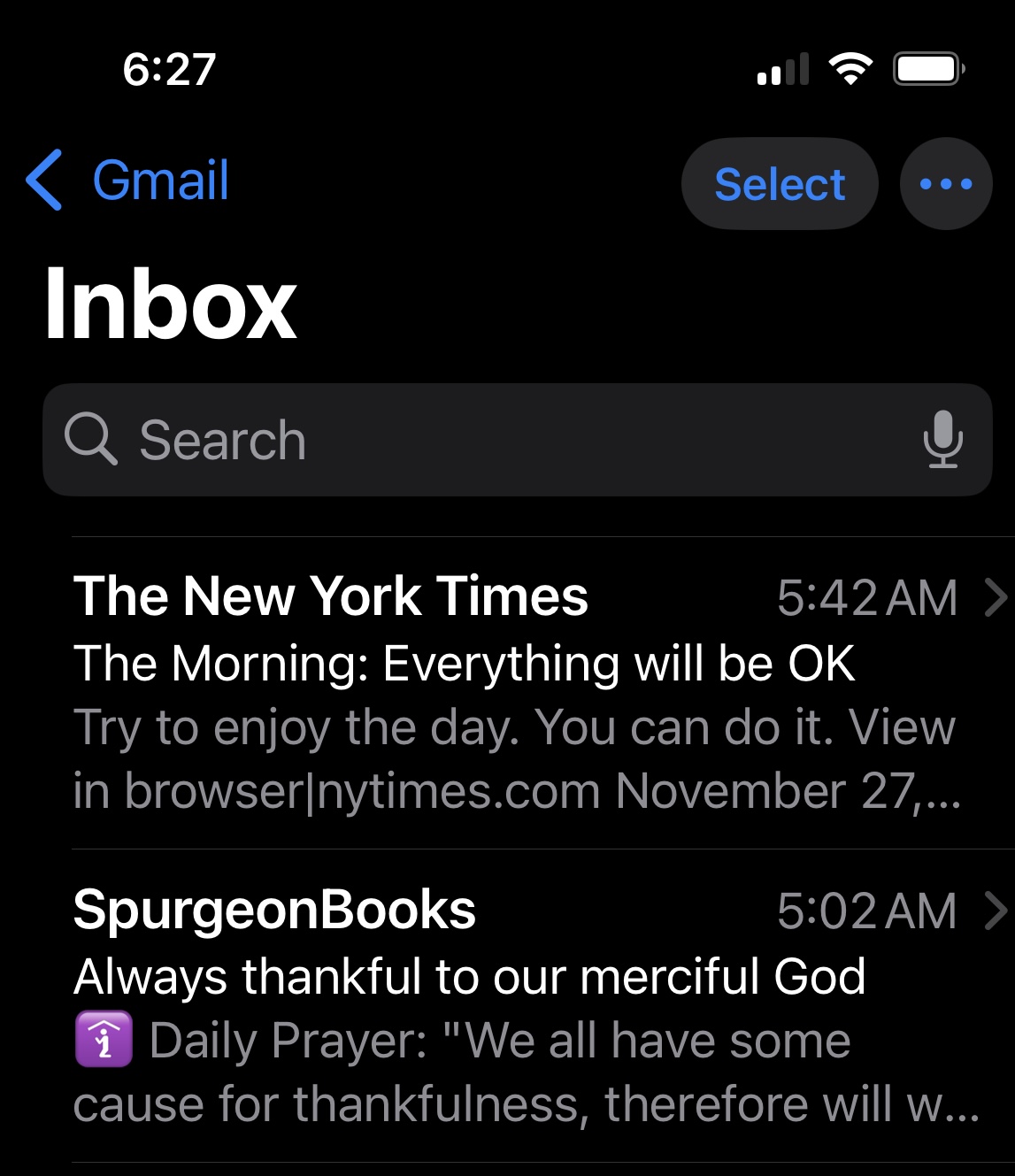Start voice dictation with the microphone
This screenshot has width=1015, height=1176.
click(942, 440)
